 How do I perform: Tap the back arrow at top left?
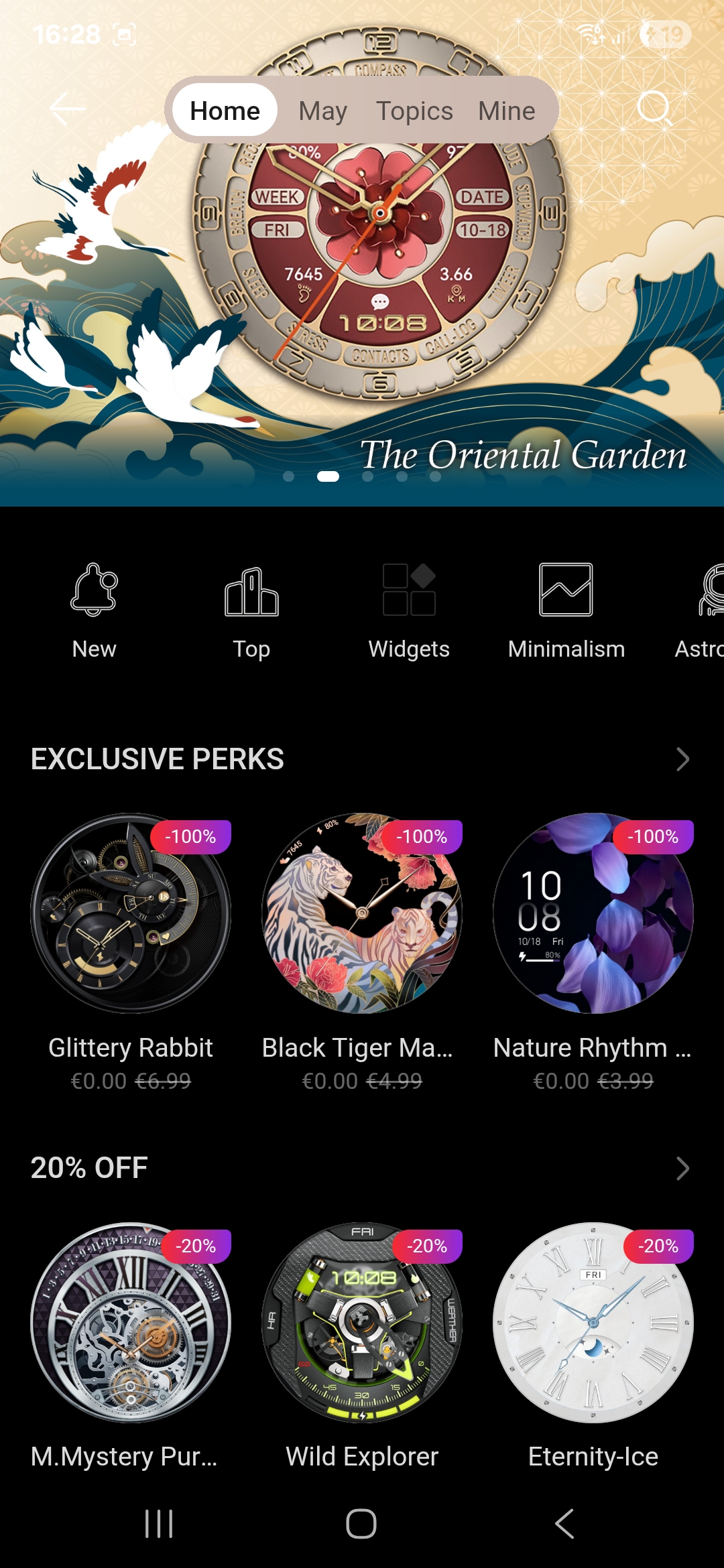[68, 109]
